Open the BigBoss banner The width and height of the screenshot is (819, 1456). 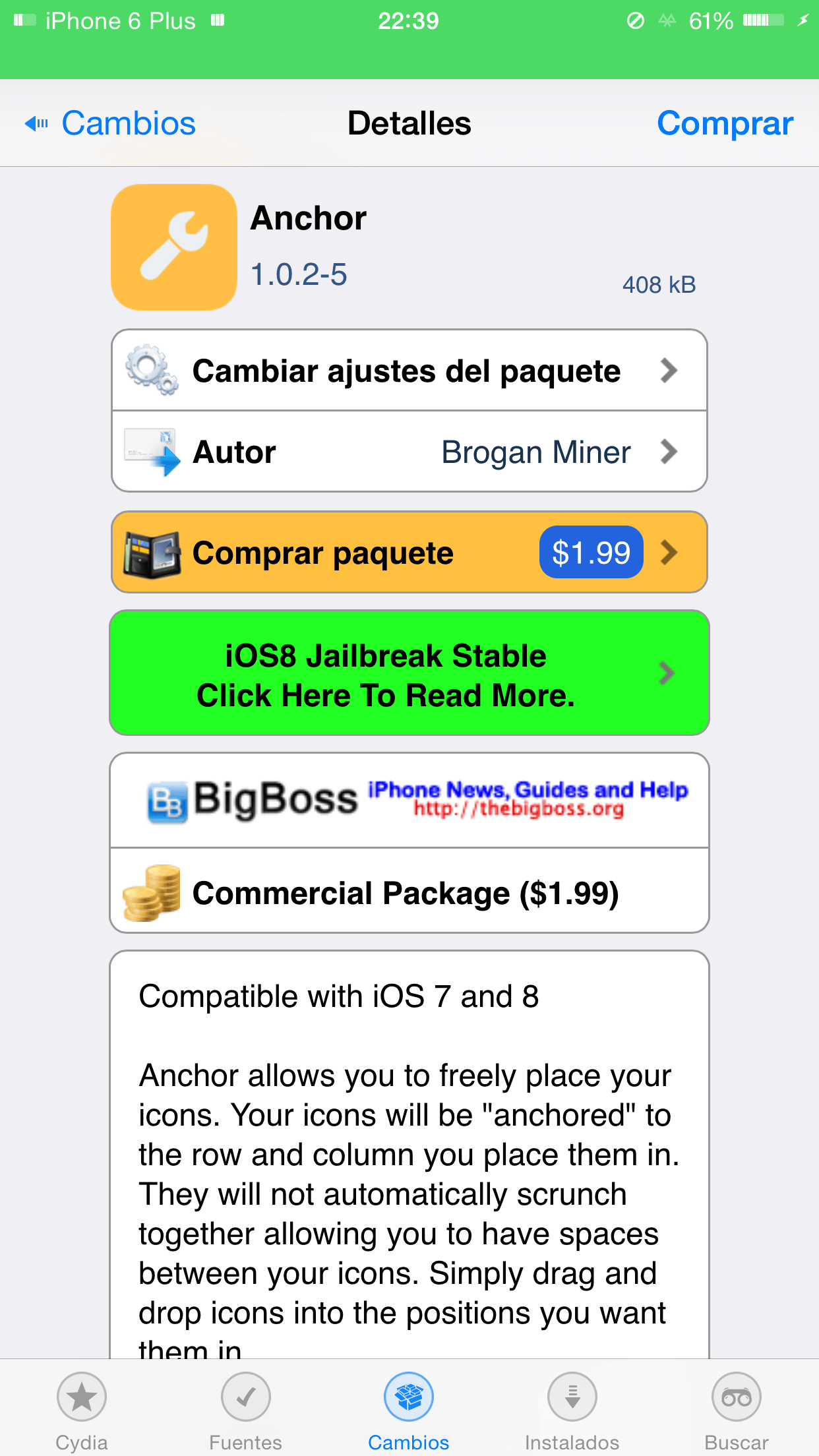pyautogui.click(x=409, y=801)
